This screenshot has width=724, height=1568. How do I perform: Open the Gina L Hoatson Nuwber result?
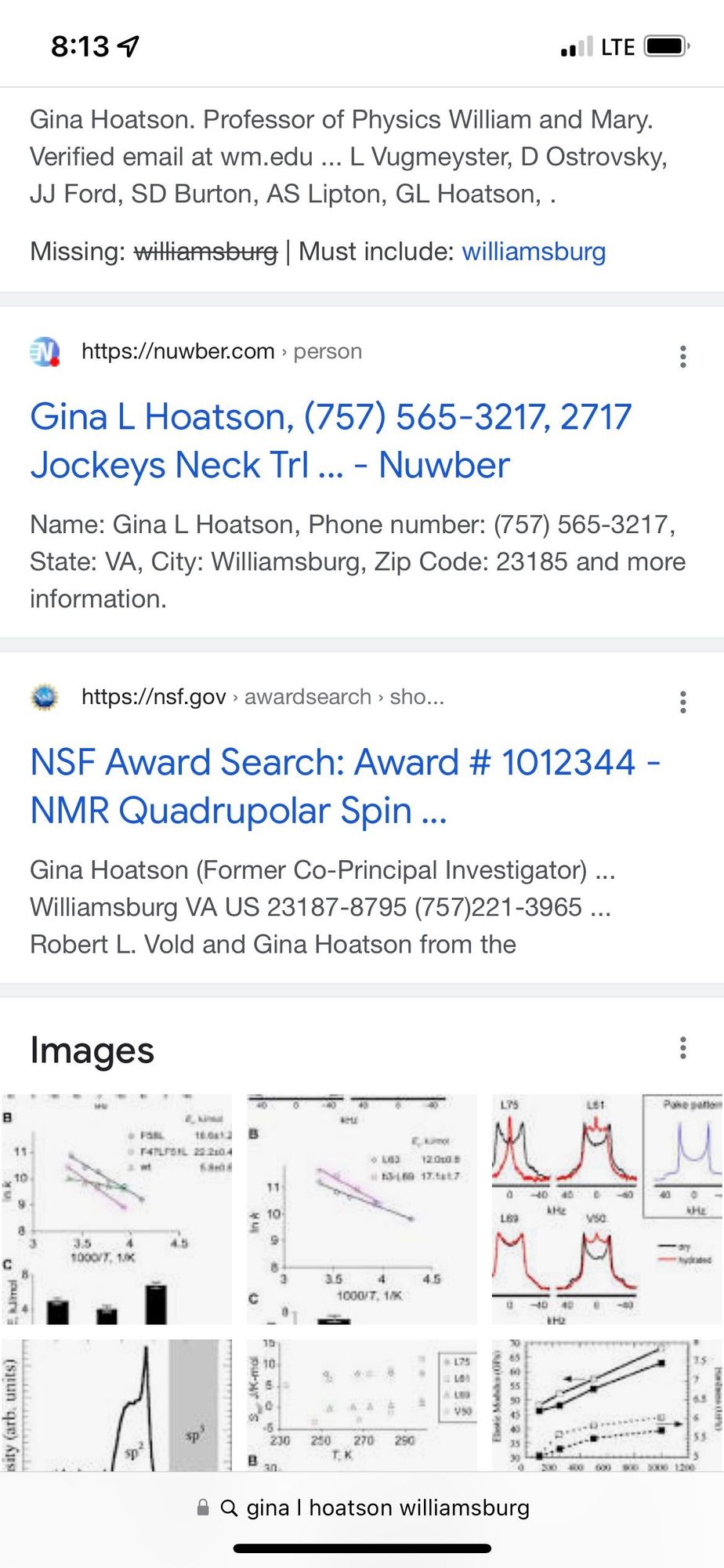[330, 441]
